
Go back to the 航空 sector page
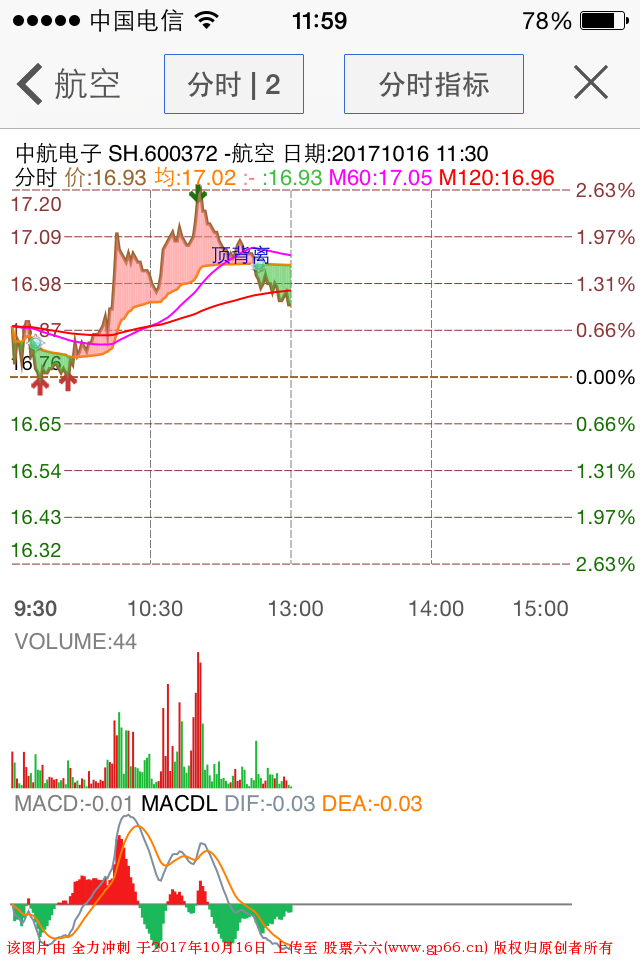(x=68, y=84)
